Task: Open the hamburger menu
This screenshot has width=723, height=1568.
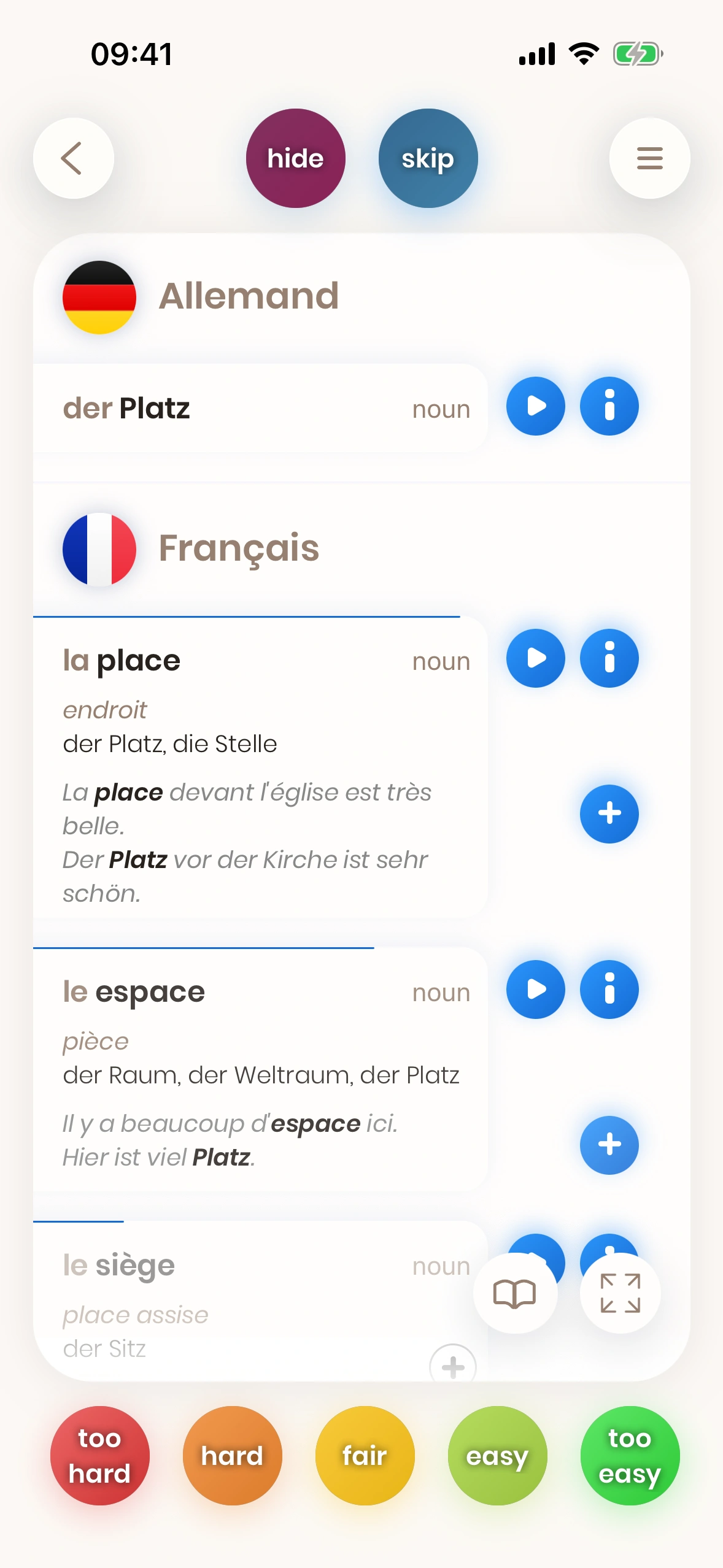Action: pos(649,158)
